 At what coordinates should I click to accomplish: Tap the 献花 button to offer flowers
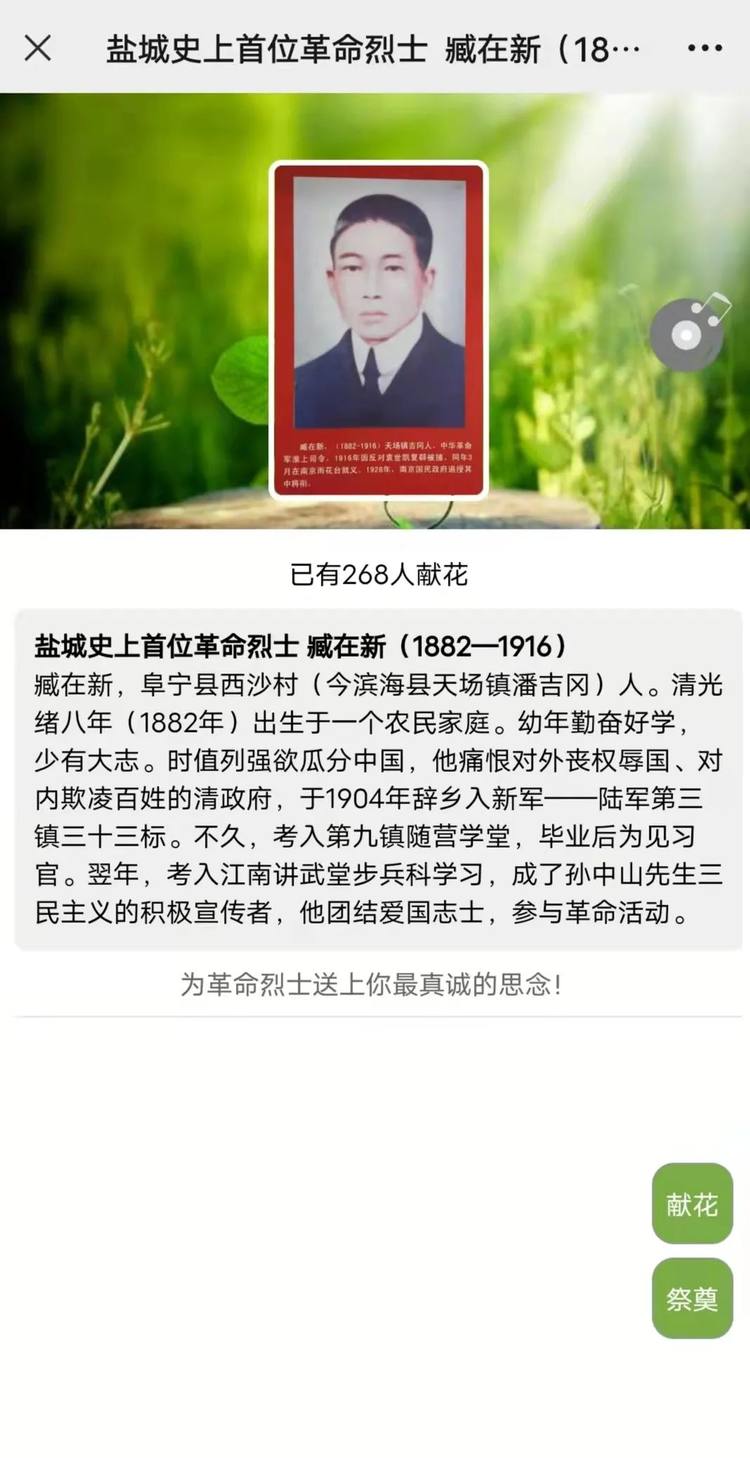click(692, 1204)
